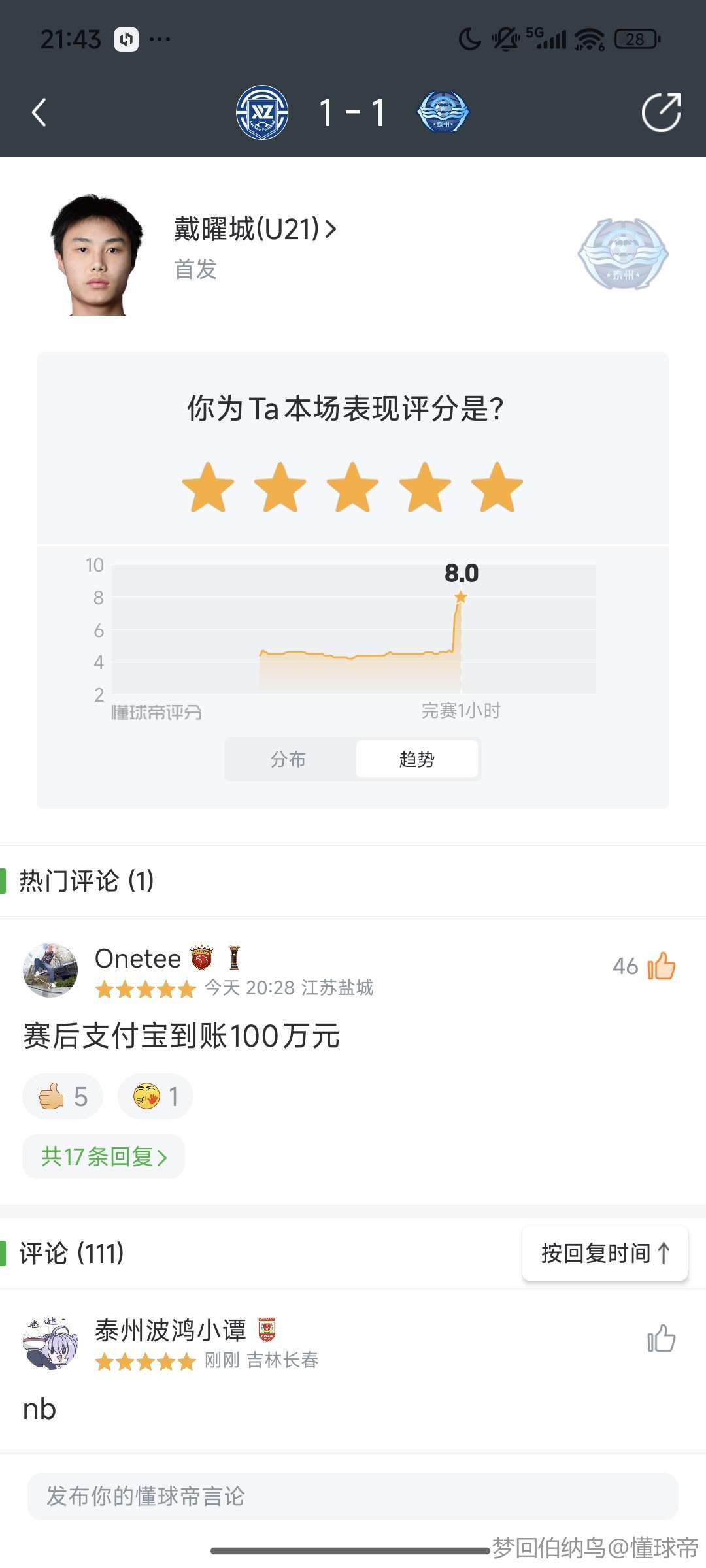Like 泰州波鸿小谭's comment
The width and height of the screenshot is (706, 1568).
tap(661, 1339)
